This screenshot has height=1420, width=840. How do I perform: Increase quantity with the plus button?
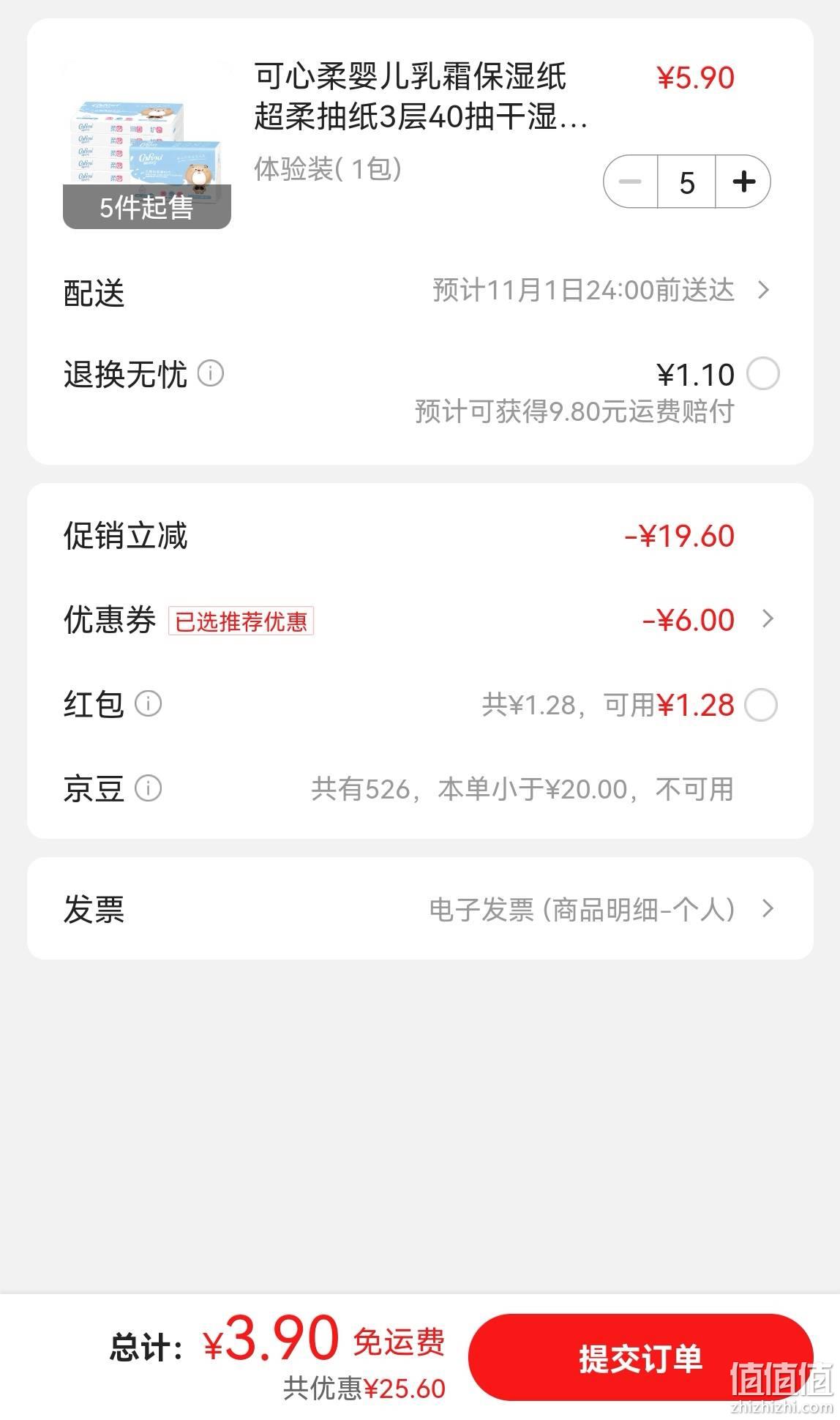point(743,182)
